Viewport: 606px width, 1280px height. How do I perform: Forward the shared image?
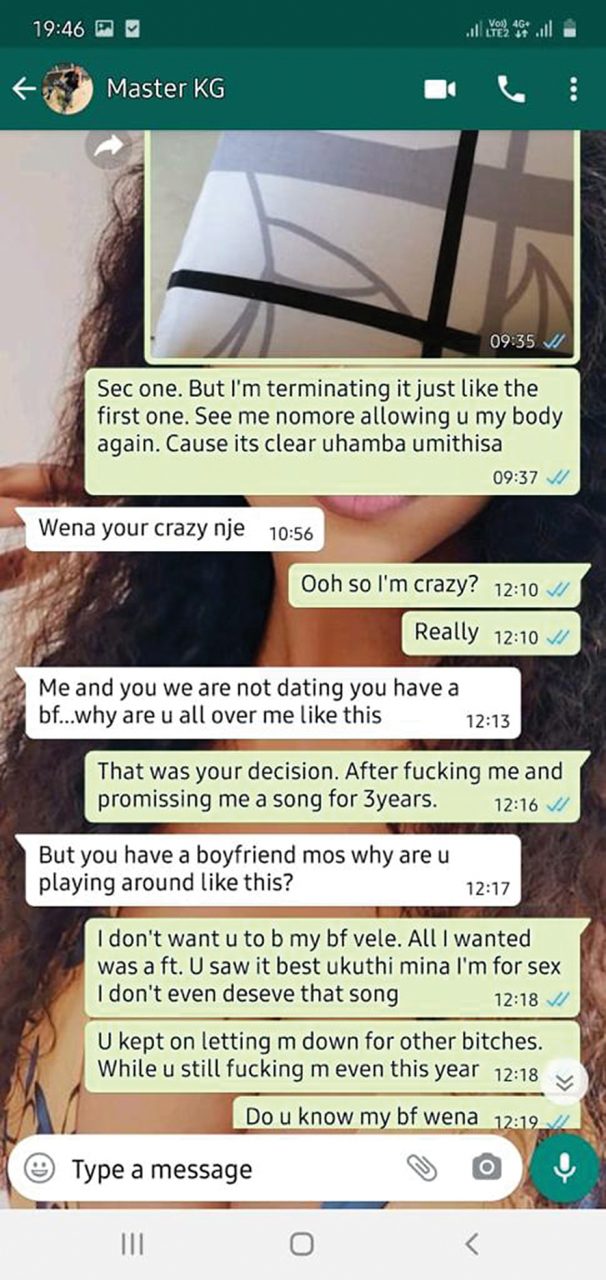pyautogui.click(x=110, y=146)
